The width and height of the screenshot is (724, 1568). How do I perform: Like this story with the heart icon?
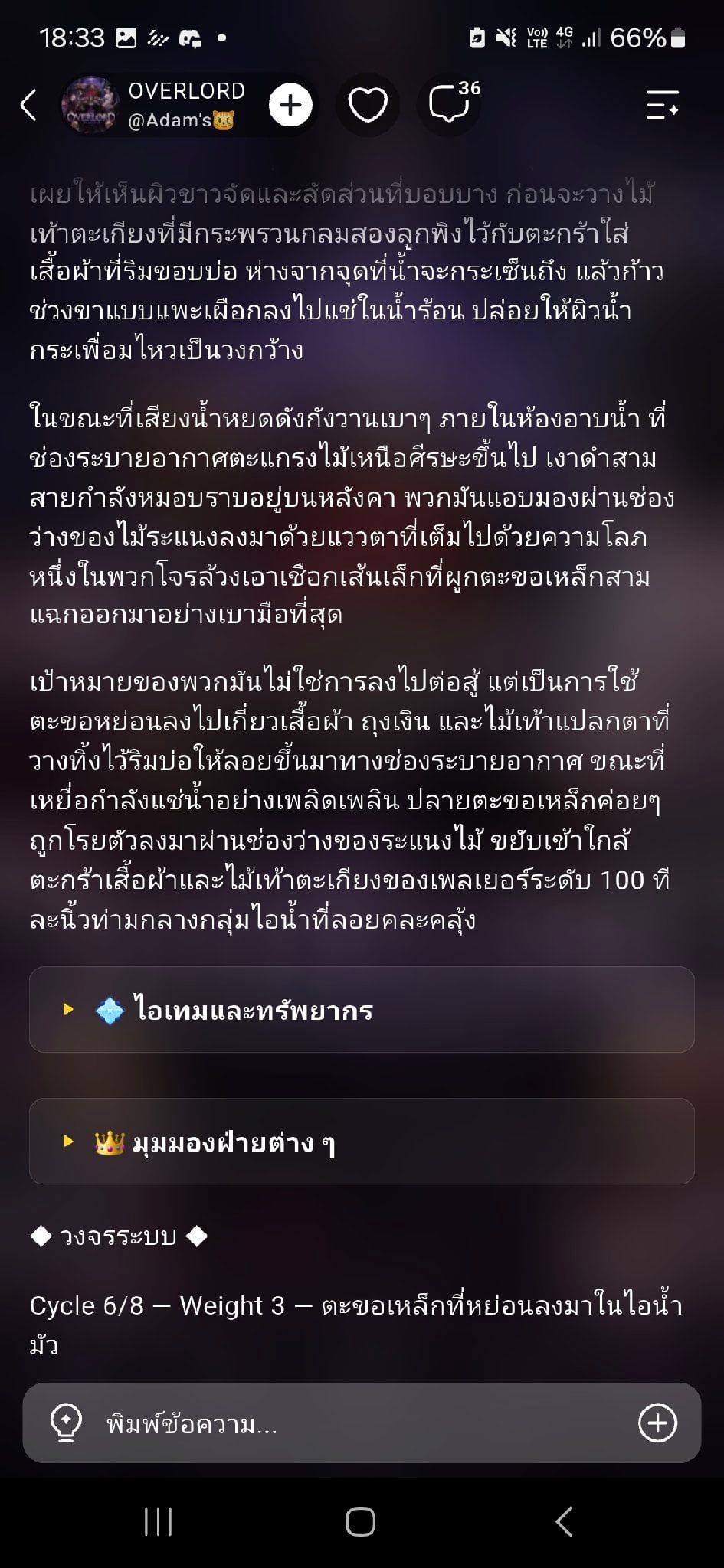click(368, 105)
